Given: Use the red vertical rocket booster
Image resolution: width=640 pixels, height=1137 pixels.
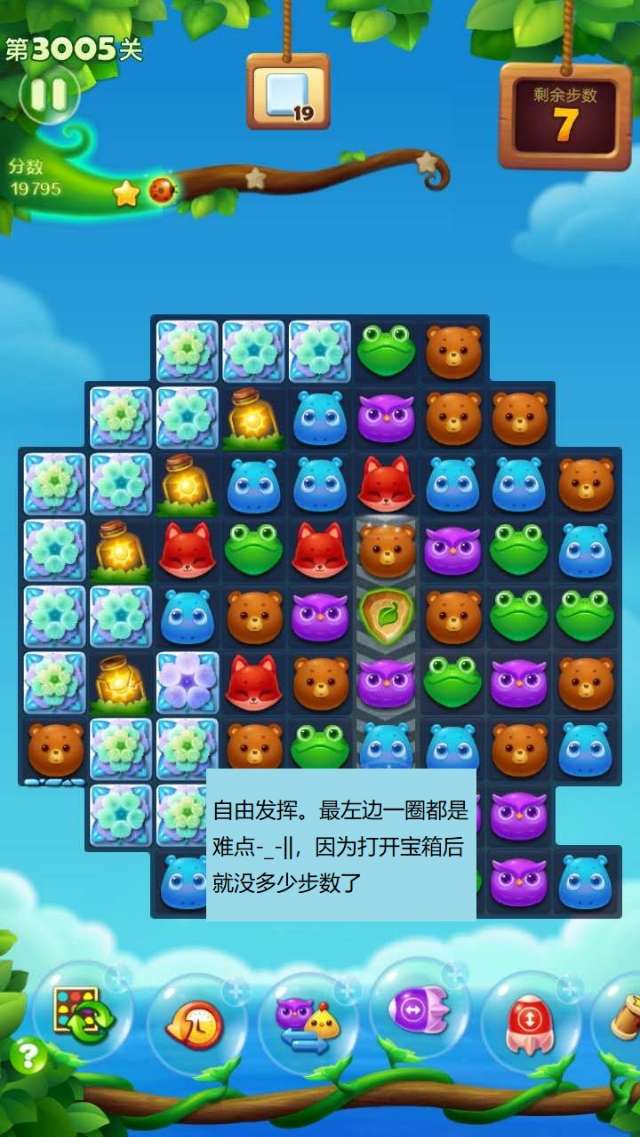Looking at the screenshot, I should coord(530,1024).
